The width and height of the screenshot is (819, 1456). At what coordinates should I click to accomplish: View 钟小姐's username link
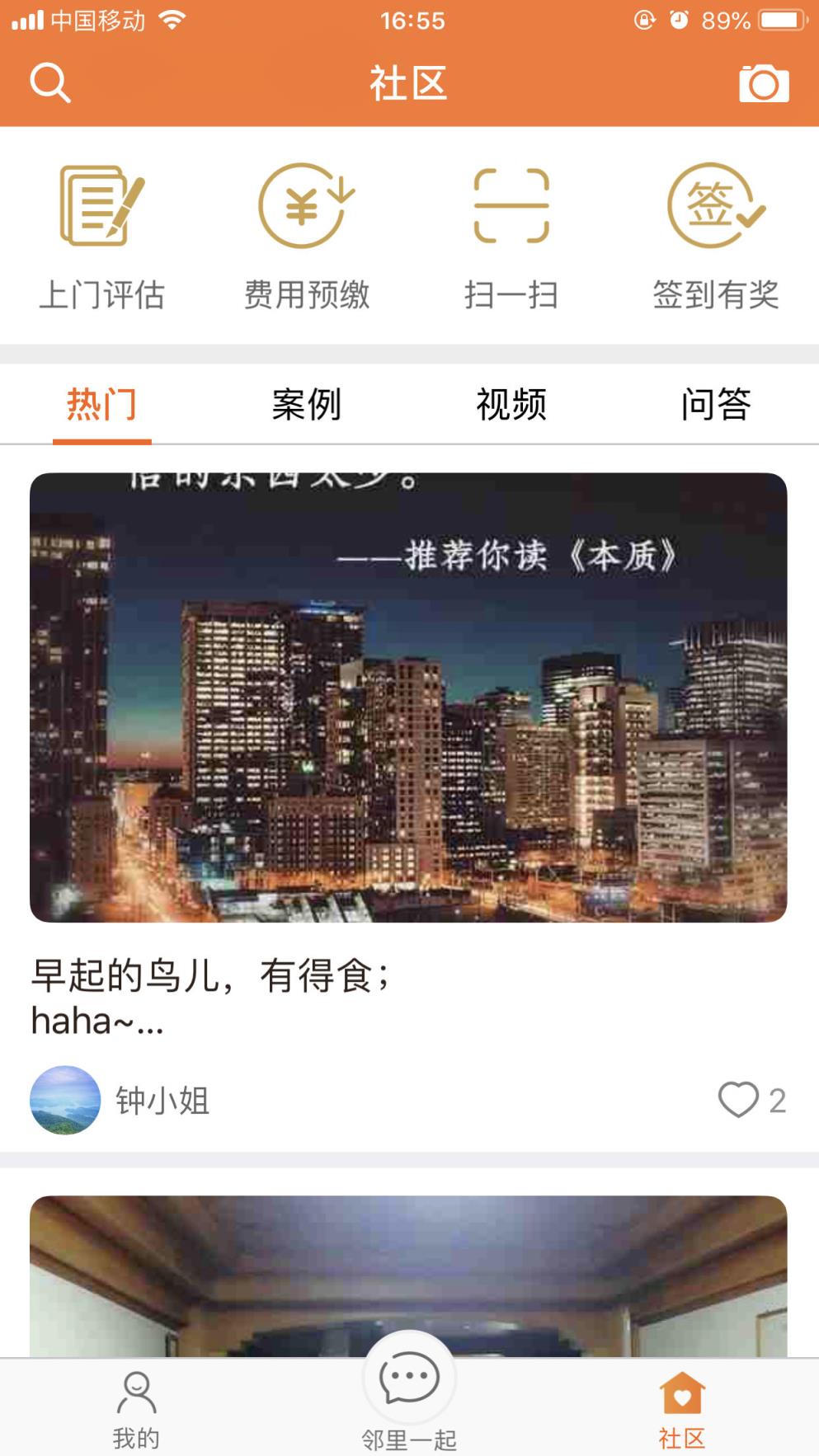[x=162, y=1099]
